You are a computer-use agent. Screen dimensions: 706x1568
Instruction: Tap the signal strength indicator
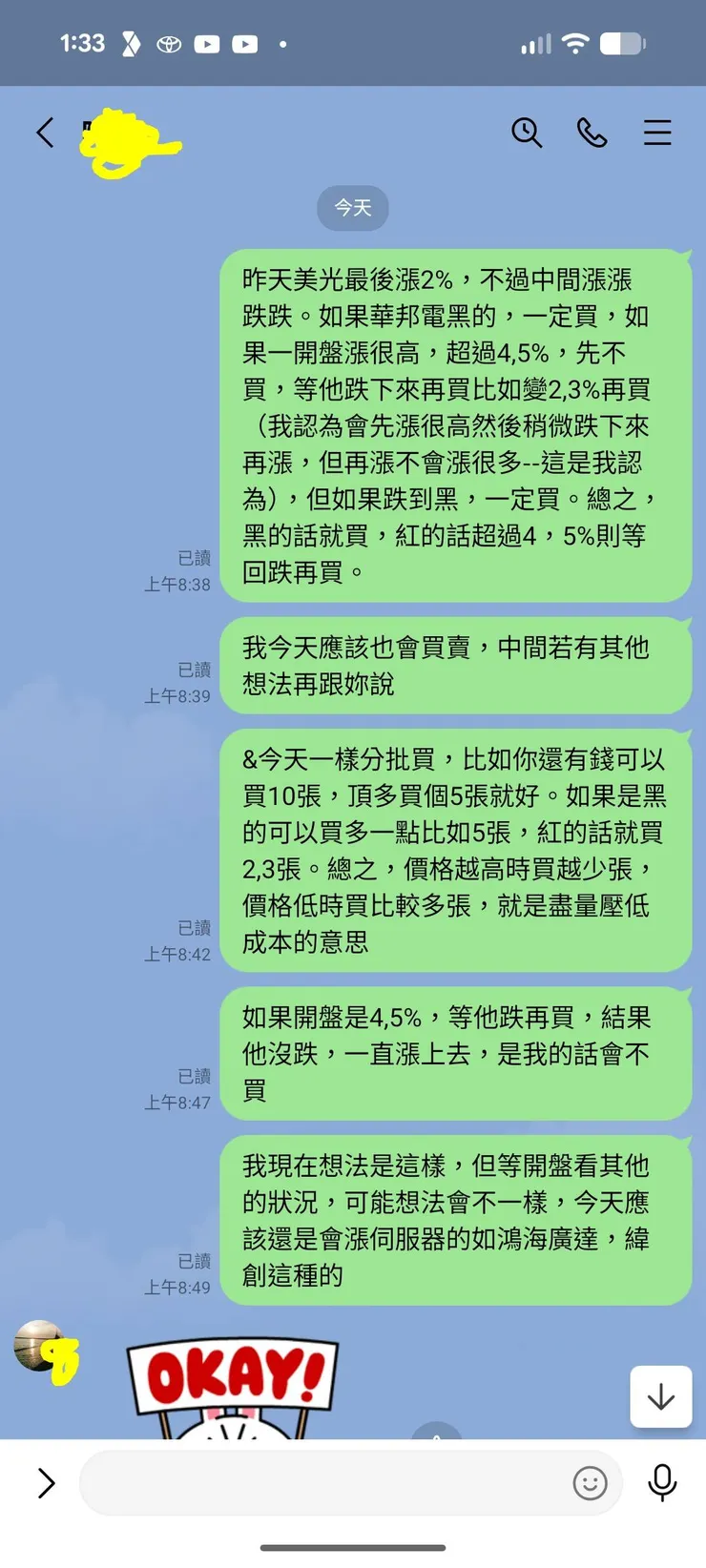click(536, 43)
